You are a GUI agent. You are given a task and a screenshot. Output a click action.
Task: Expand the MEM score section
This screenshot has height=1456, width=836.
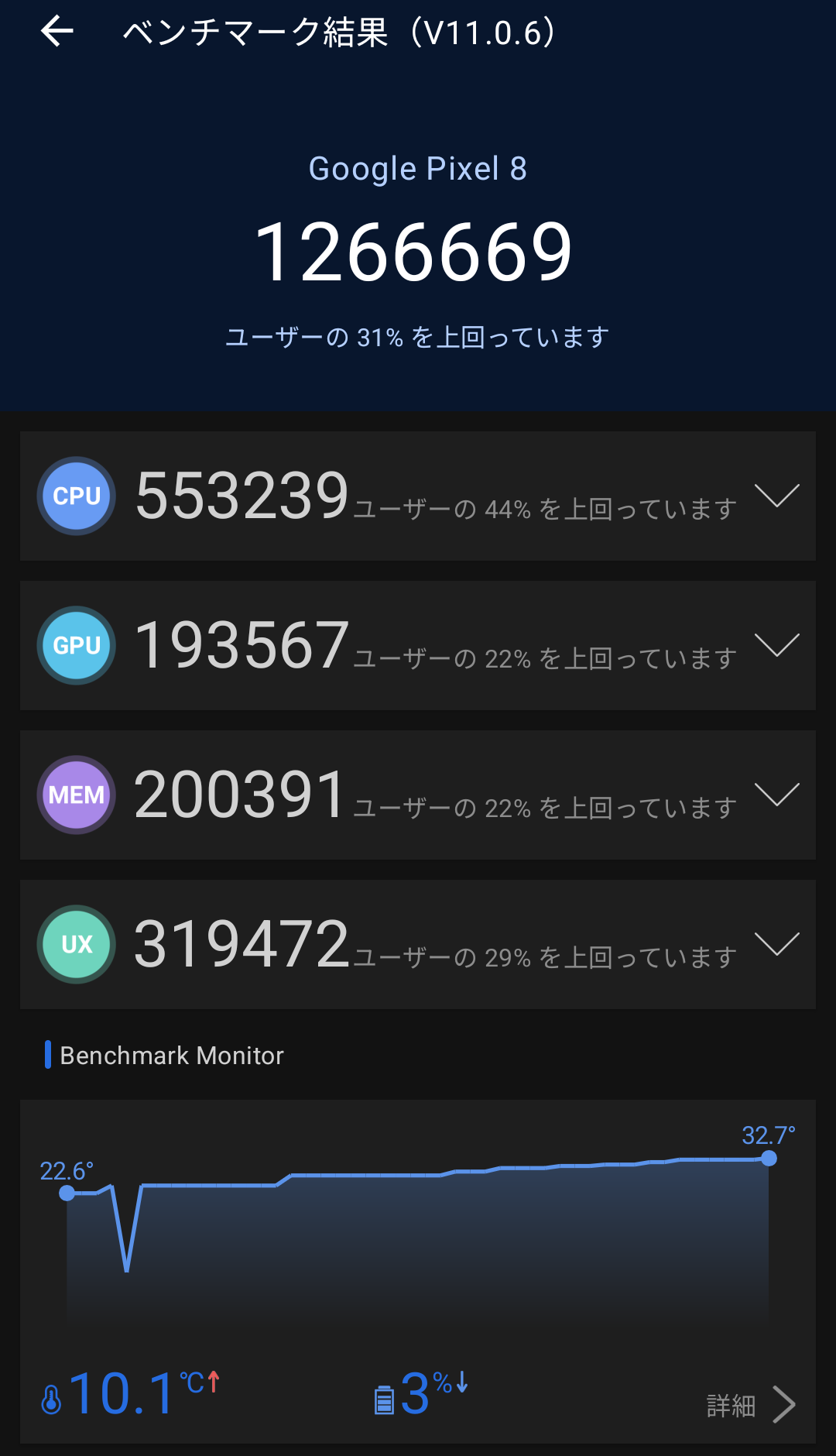(x=776, y=795)
